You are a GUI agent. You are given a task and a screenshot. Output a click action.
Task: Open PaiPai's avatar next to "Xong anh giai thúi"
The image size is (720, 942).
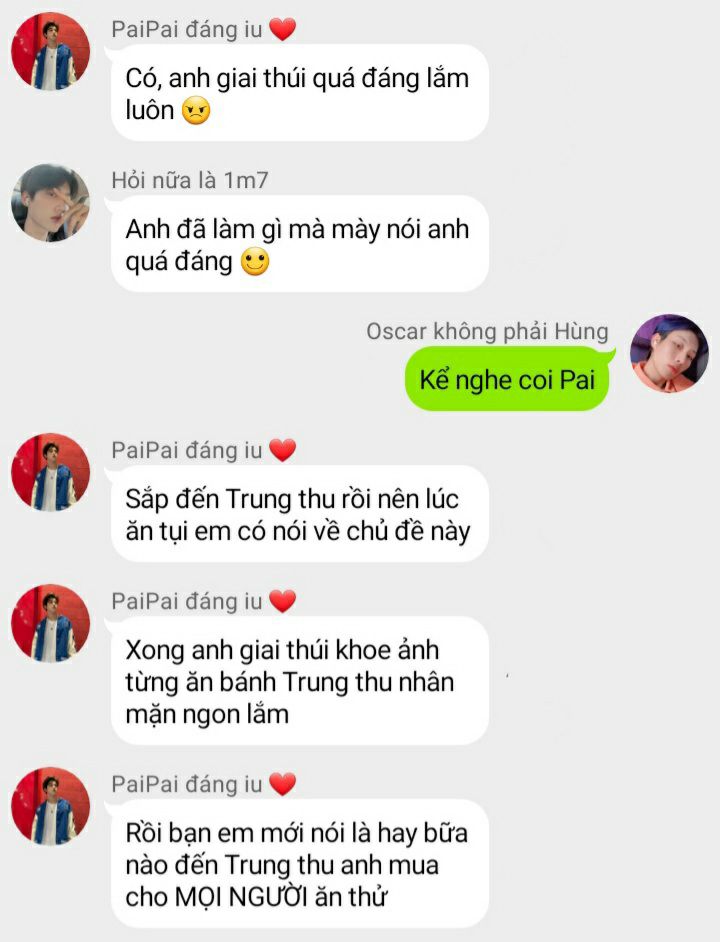50,623
